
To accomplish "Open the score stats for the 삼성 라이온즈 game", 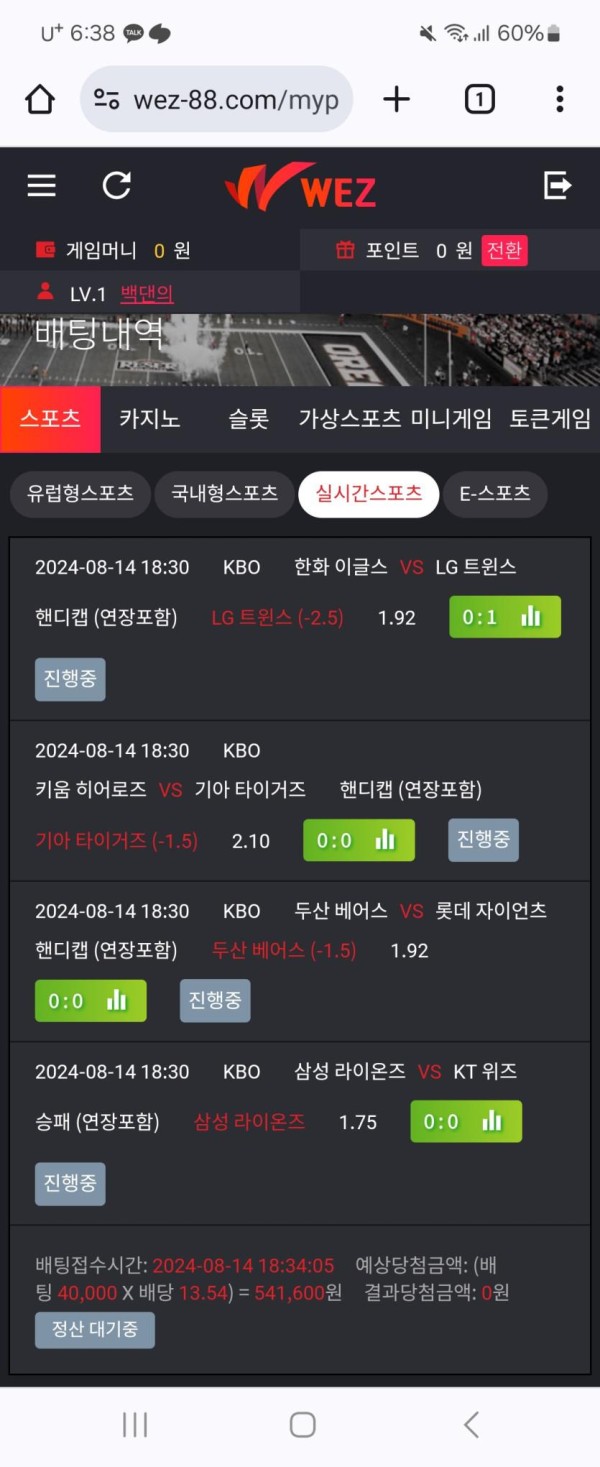I will click(x=465, y=1122).
